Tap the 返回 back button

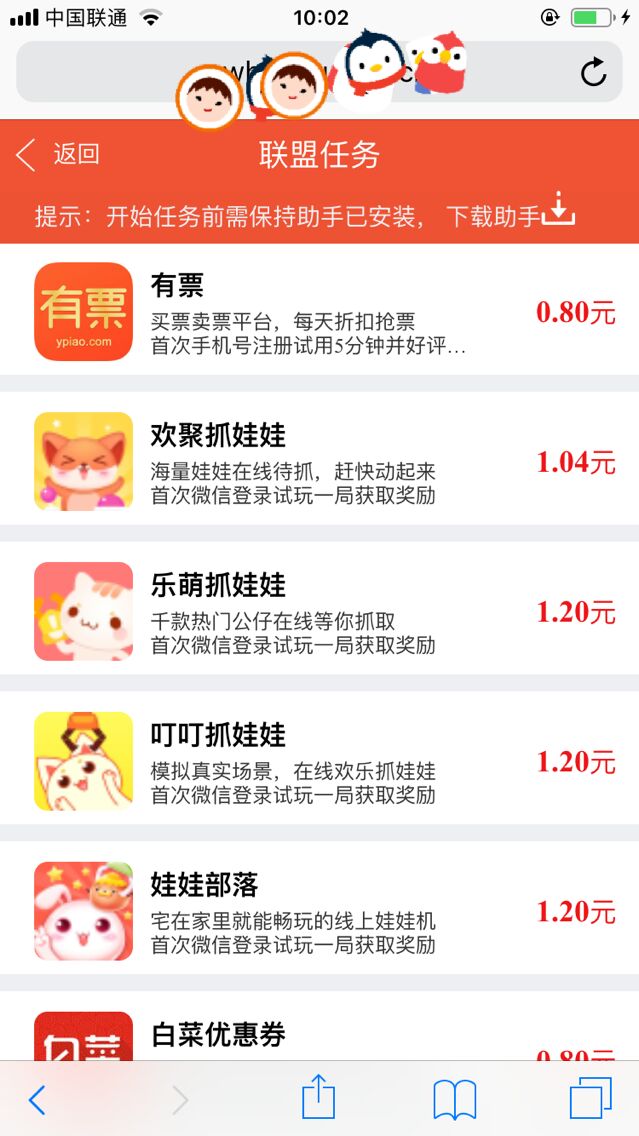(x=58, y=154)
